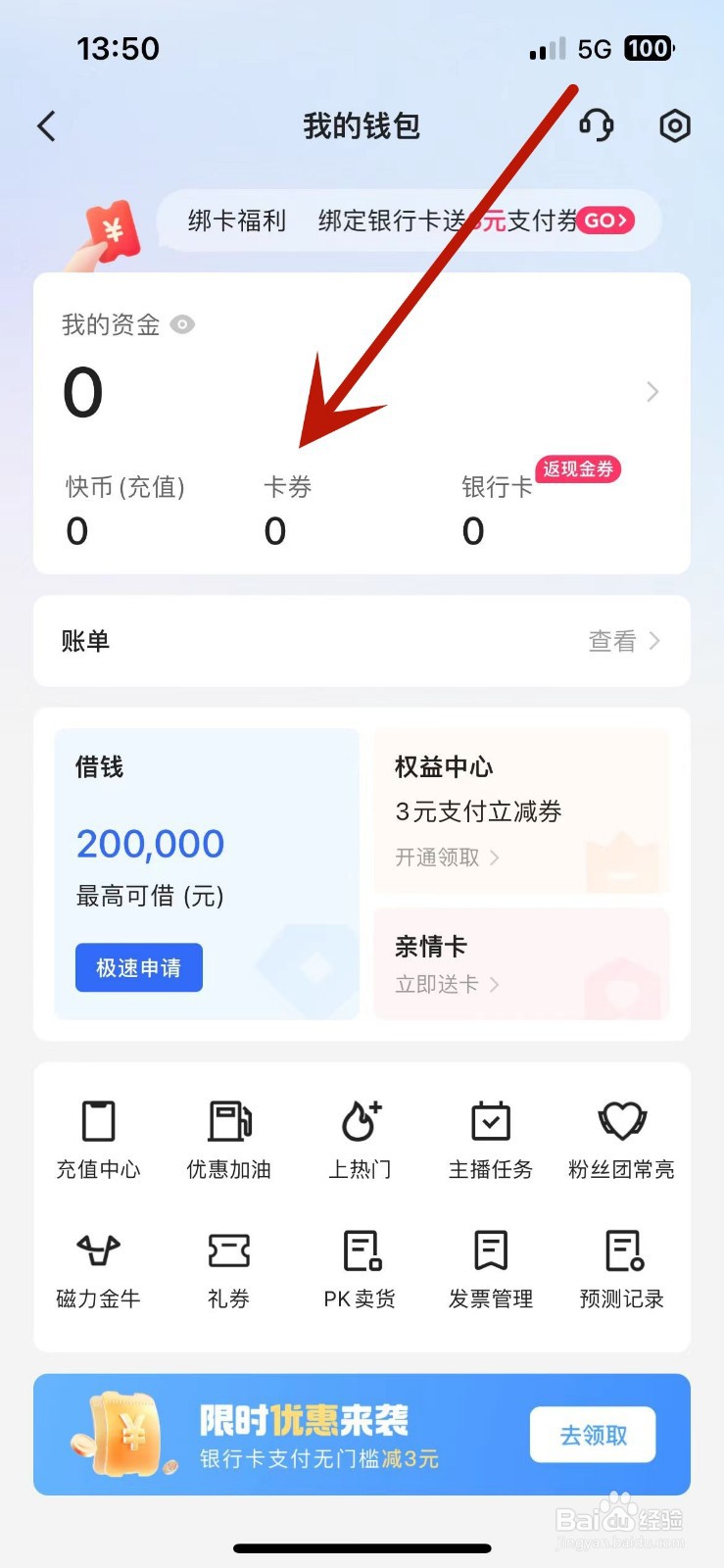Open customer service via headset icon
Image resolution: width=724 pixels, height=1568 pixels.
598,125
